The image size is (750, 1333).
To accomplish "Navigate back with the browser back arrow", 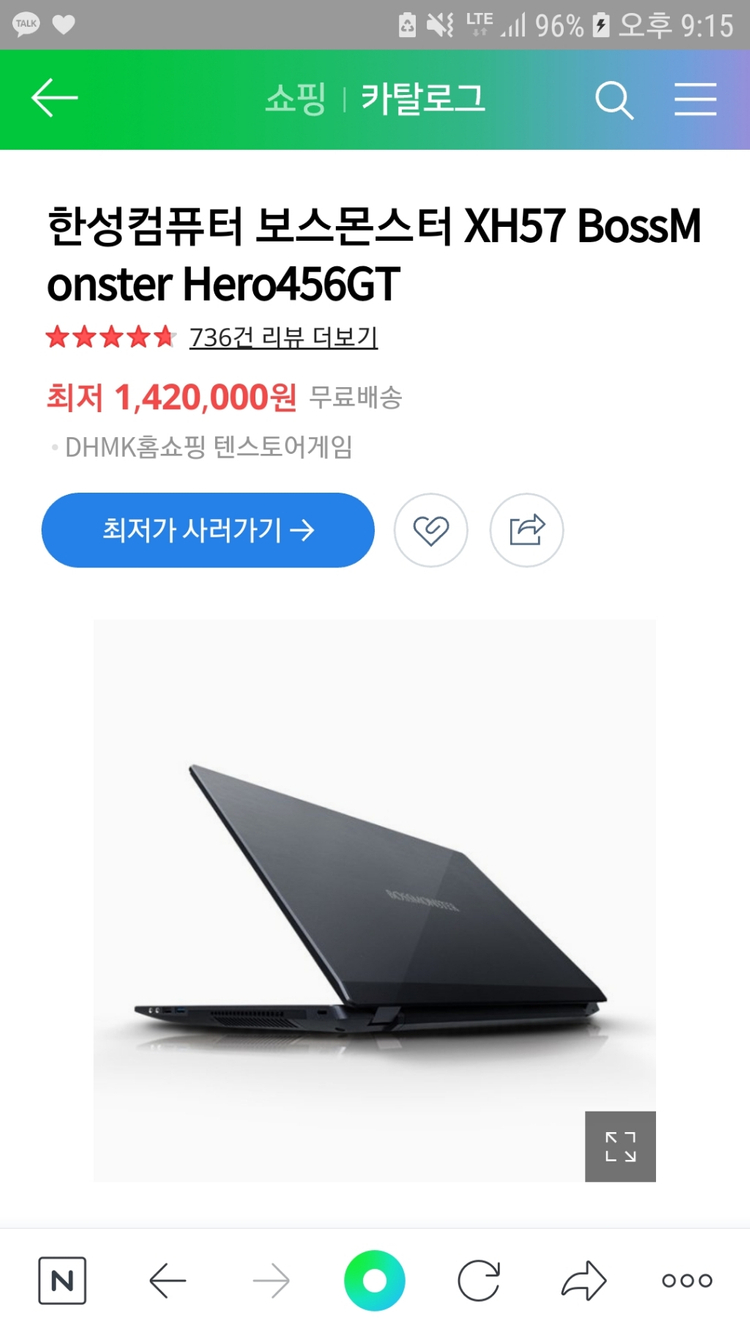I will [x=167, y=1279].
